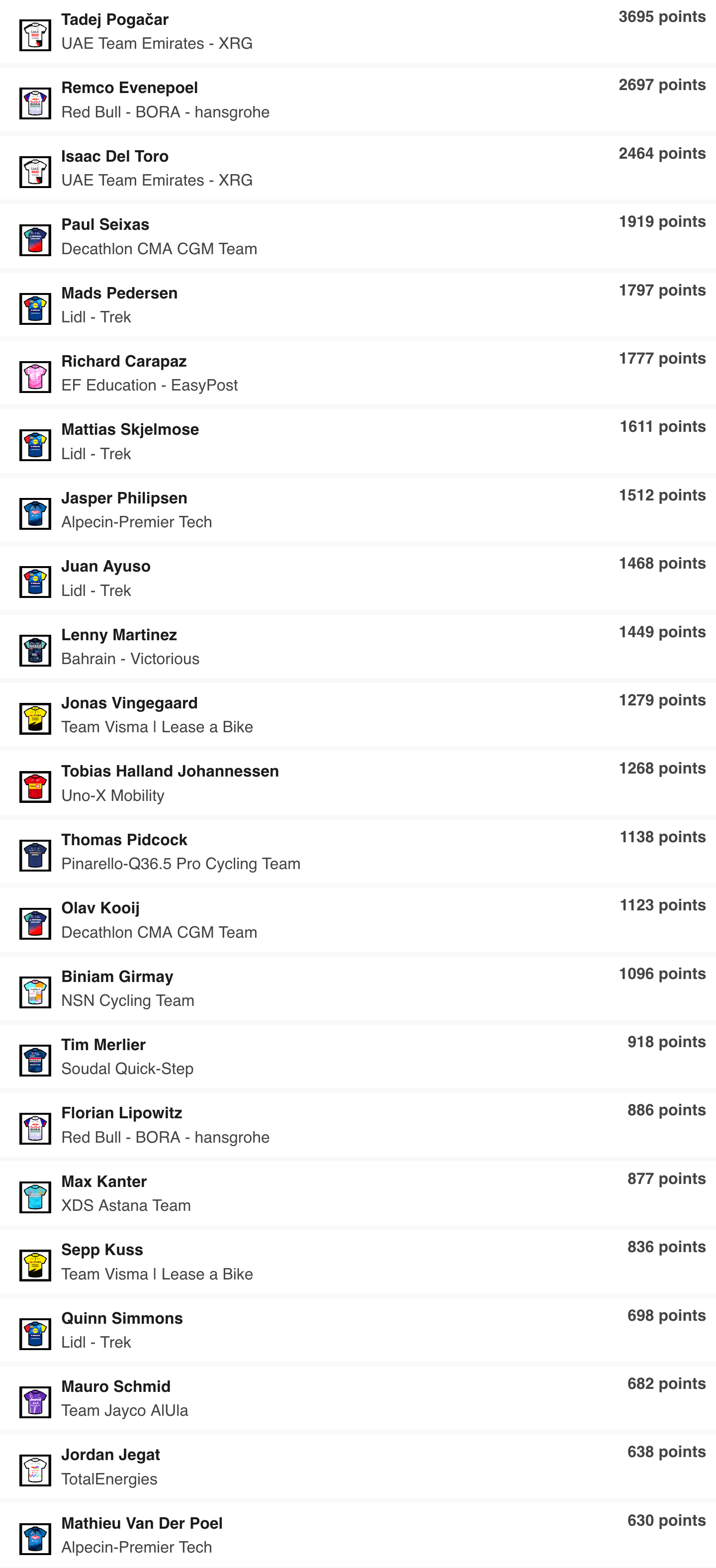View Florian Lipowitz's entry
This screenshot has height=1568, width=716.
358,1125
